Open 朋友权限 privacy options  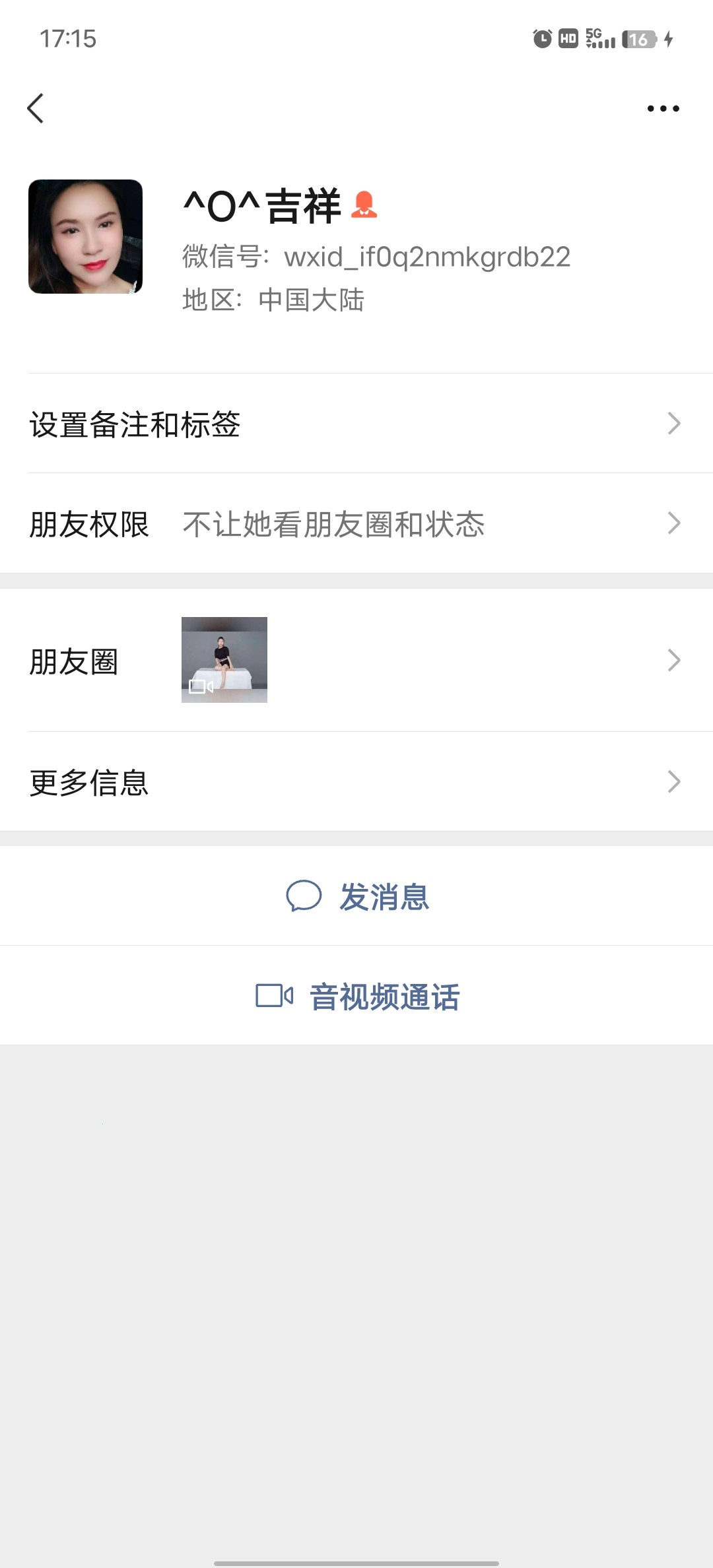(356, 524)
